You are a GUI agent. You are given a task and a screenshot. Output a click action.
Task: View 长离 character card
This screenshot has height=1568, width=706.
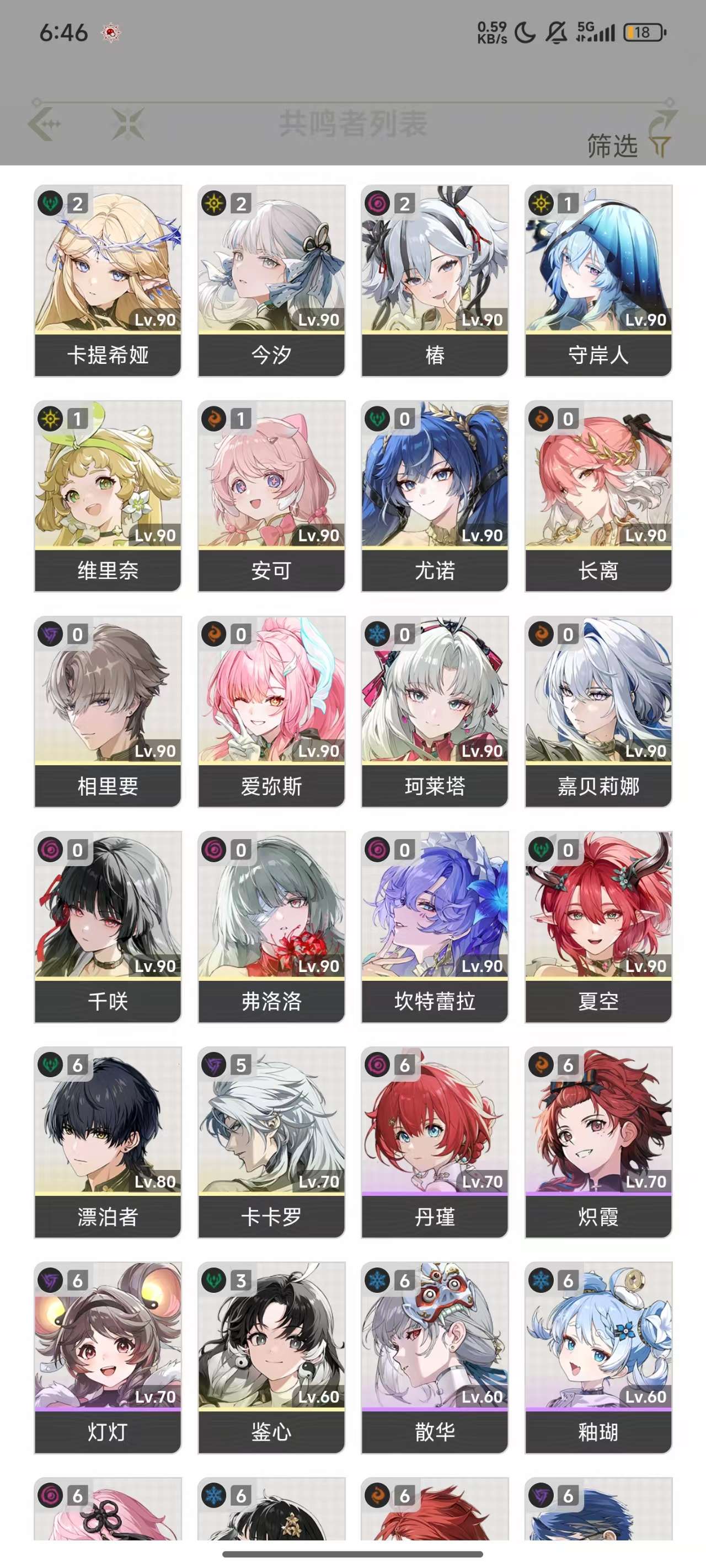(598, 496)
